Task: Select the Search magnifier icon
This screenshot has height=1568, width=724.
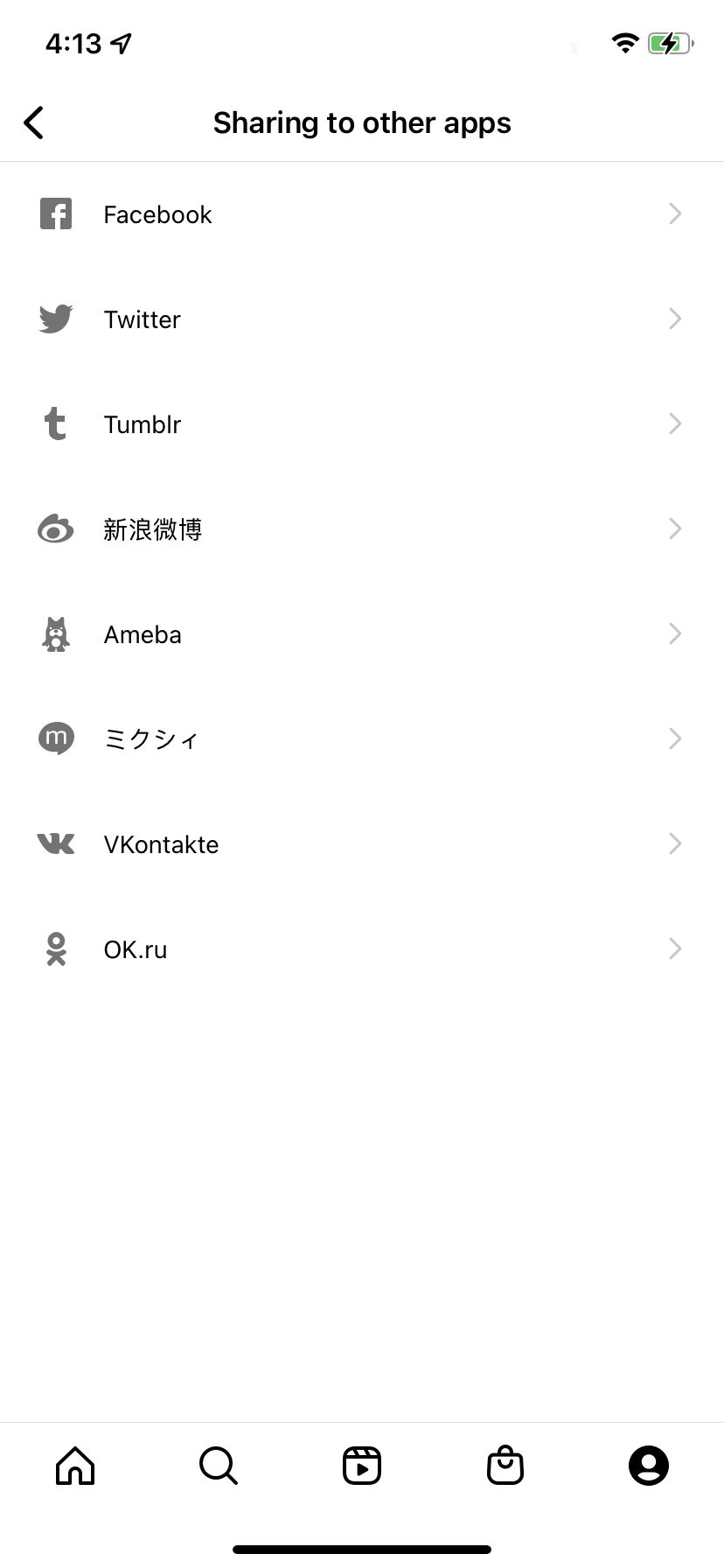Action: tap(218, 1466)
